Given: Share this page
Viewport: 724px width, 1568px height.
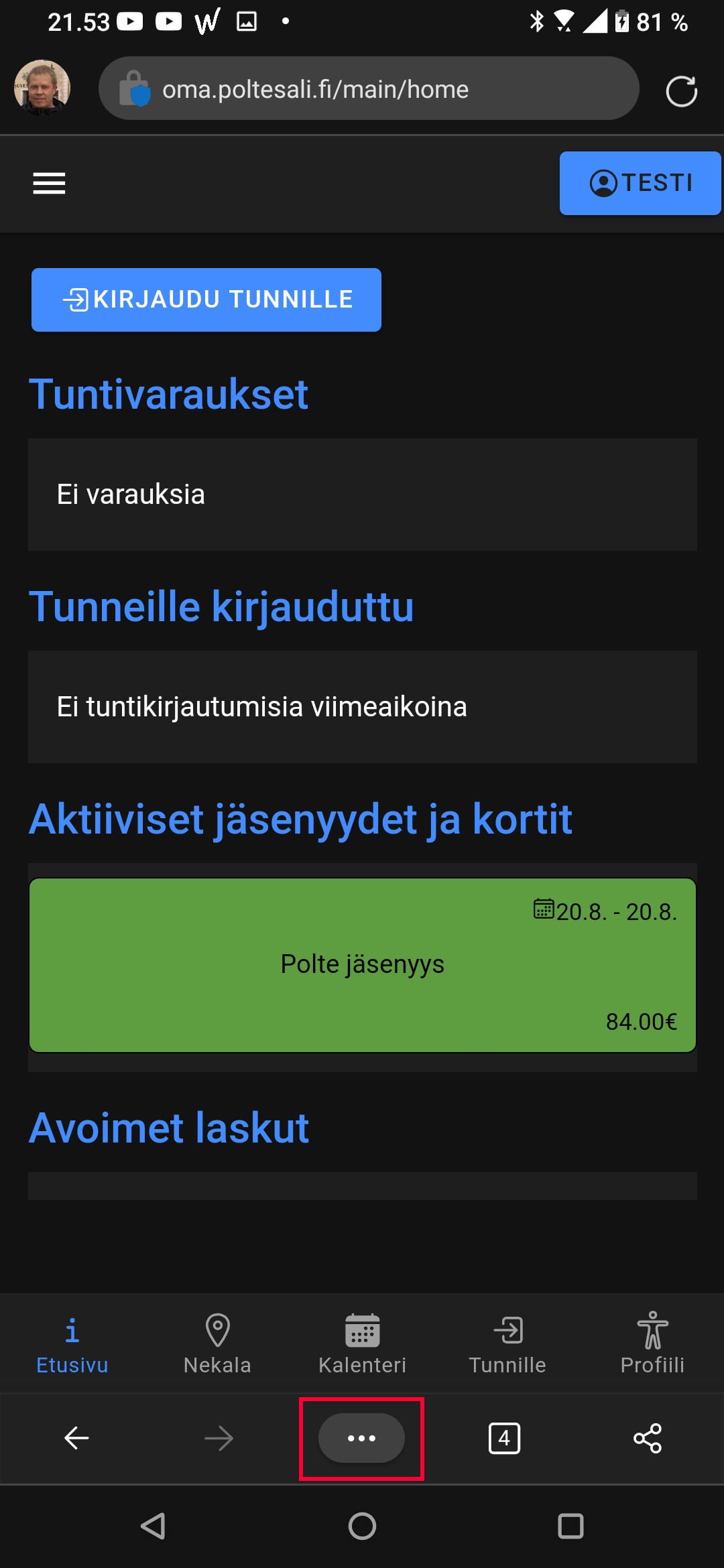Looking at the screenshot, I should (648, 1438).
